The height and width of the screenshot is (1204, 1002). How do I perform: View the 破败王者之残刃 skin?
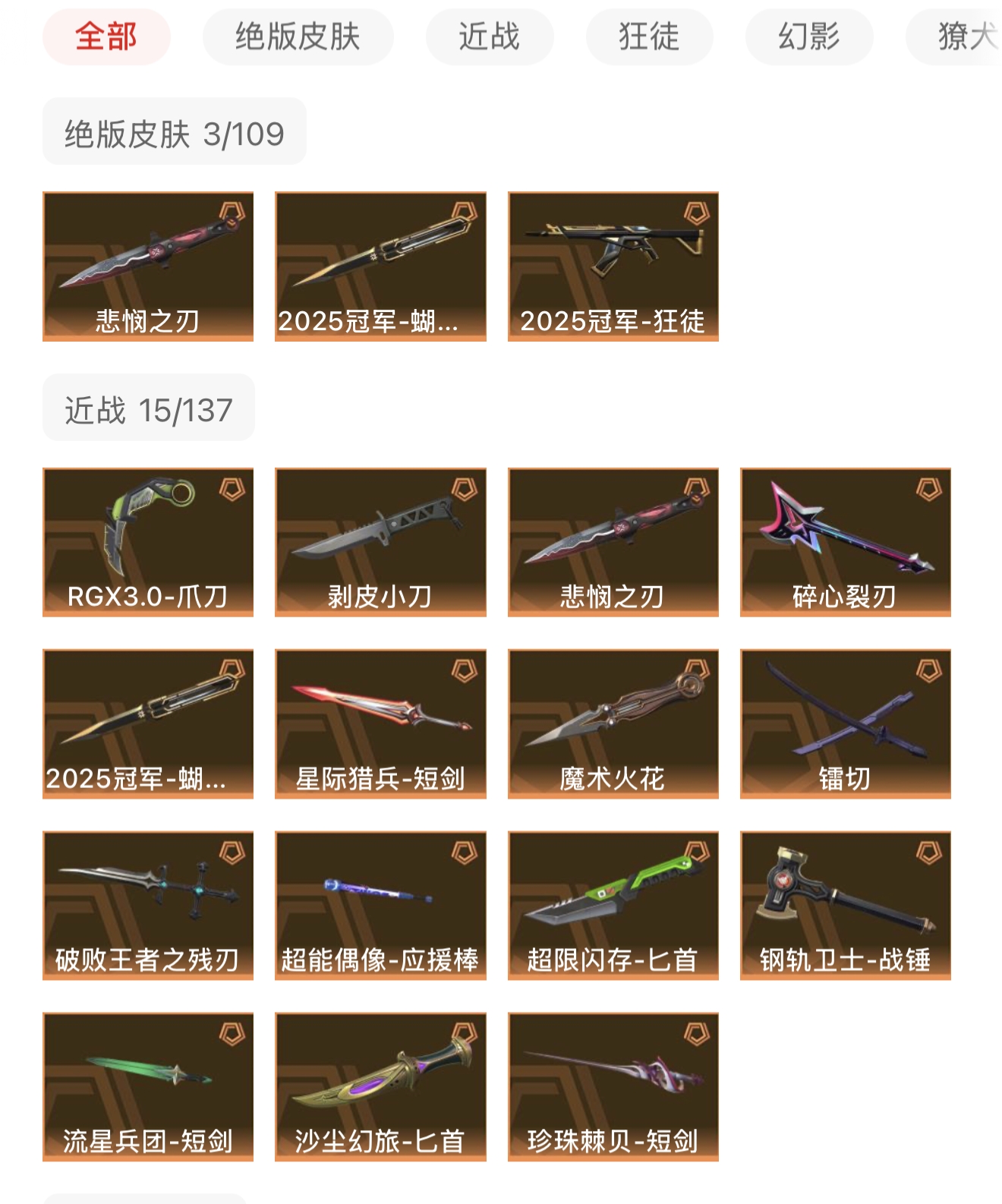coord(148,905)
